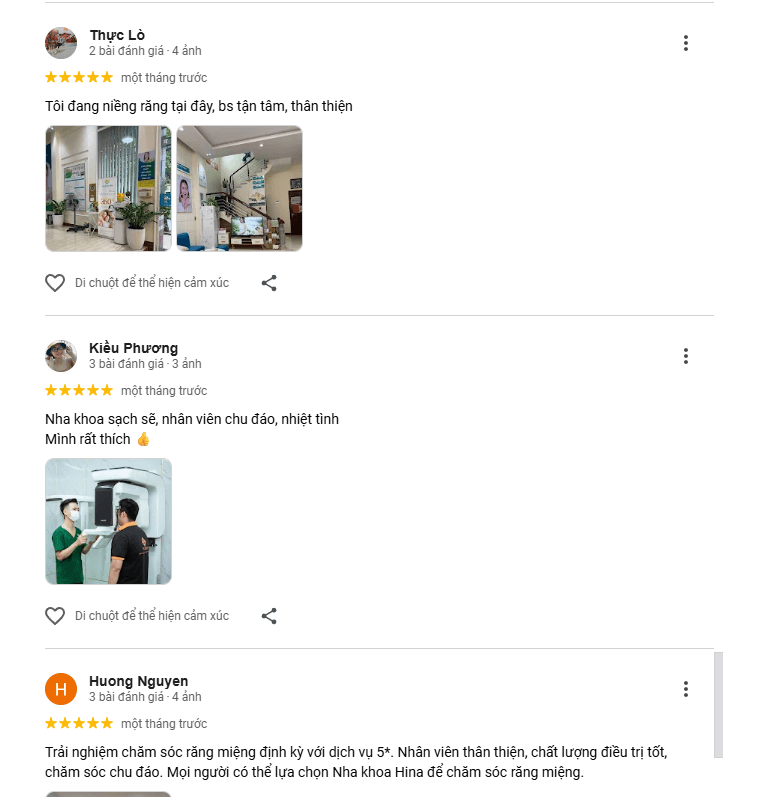Image resolution: width=773 pixels, height=797 pixels.
Task: Open Huong Nguyen's reviewer profile
Action: (x=138, y=681)
